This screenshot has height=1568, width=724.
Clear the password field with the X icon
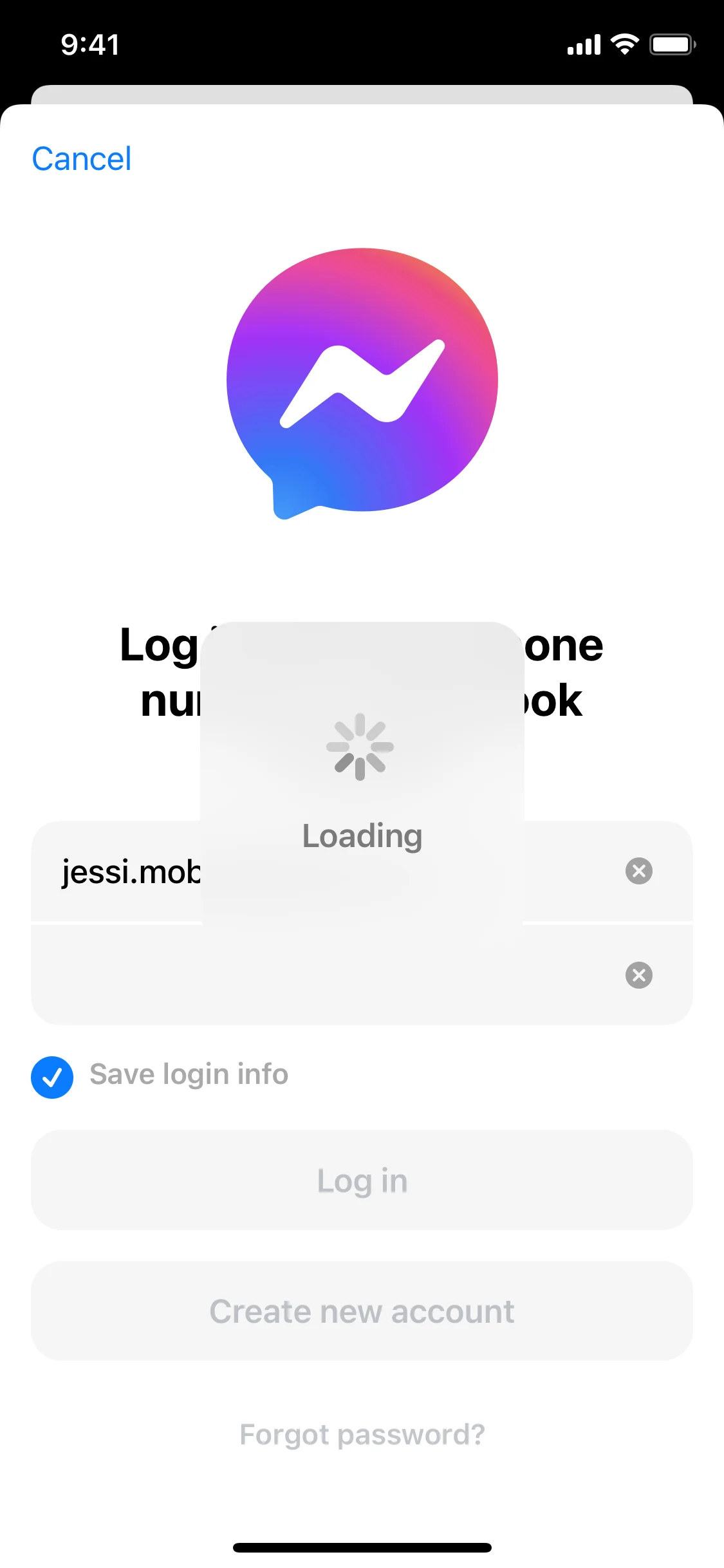pyautogui.click(x=639, y=975)
